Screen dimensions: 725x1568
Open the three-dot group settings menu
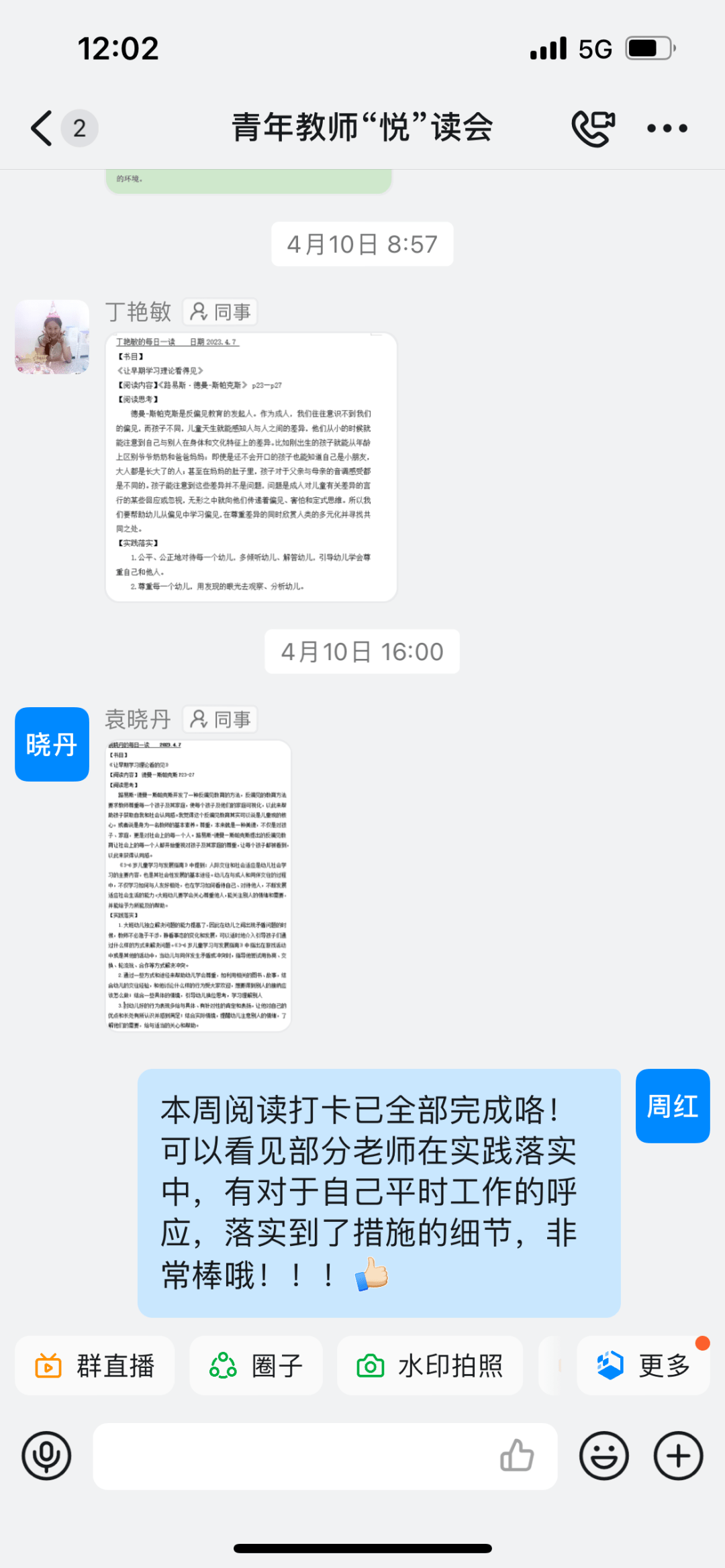(667, 127)
